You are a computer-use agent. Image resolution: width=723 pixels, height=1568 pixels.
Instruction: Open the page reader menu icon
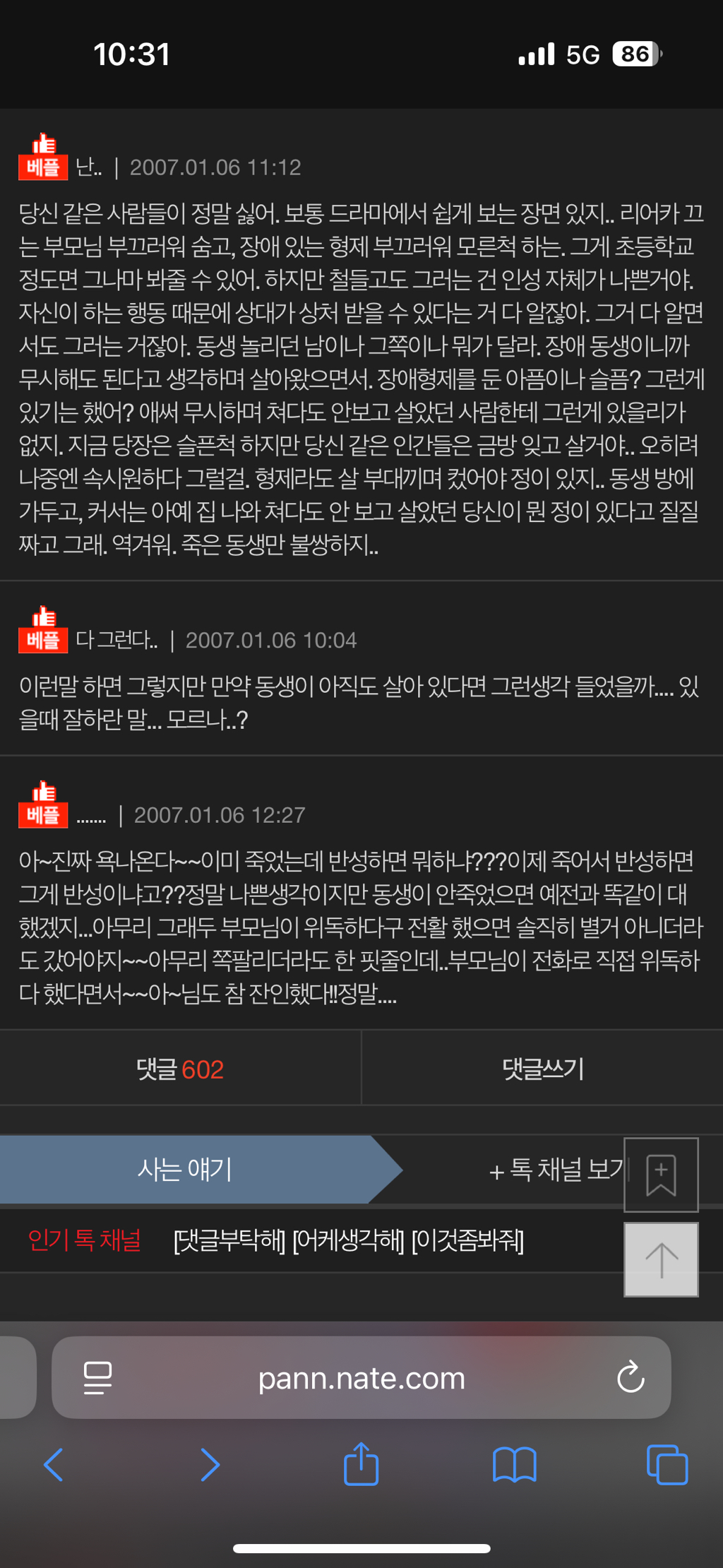(x=97, y=1377)
